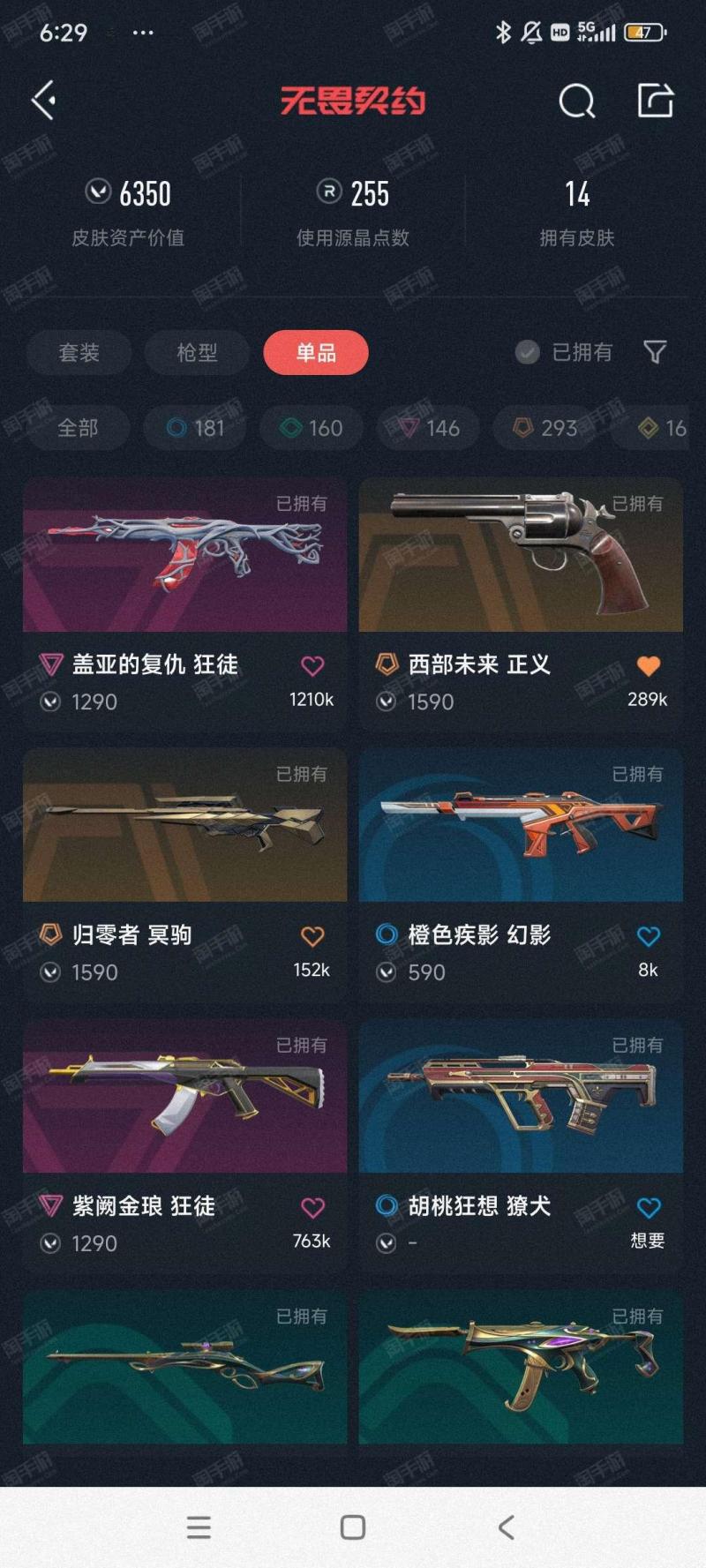The width and height of the screenshot is (706, 1568).
Task: Open the 盖亚的复仇 狂徒 skin card
Action: (x=185, y=603)
